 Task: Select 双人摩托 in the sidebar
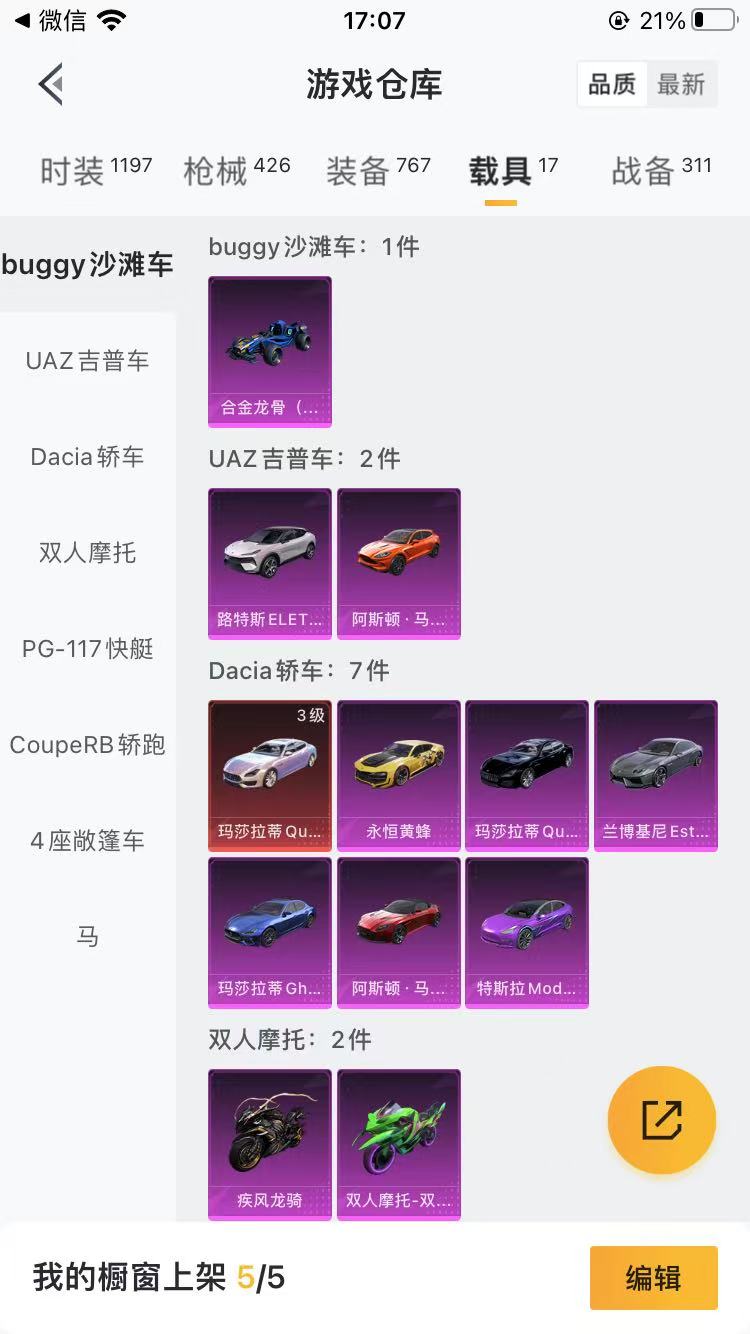click(88, 553)
